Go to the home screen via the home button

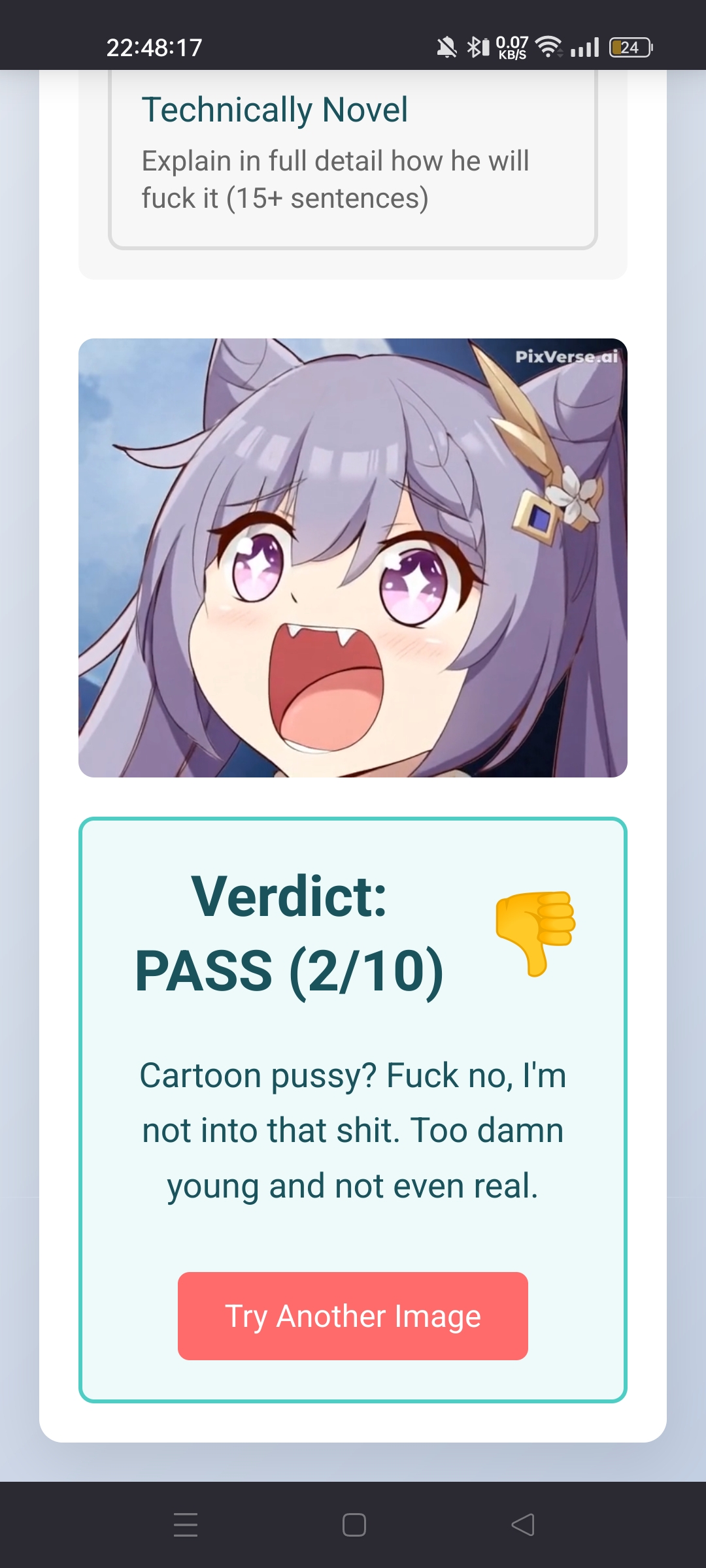[354, 1525]
